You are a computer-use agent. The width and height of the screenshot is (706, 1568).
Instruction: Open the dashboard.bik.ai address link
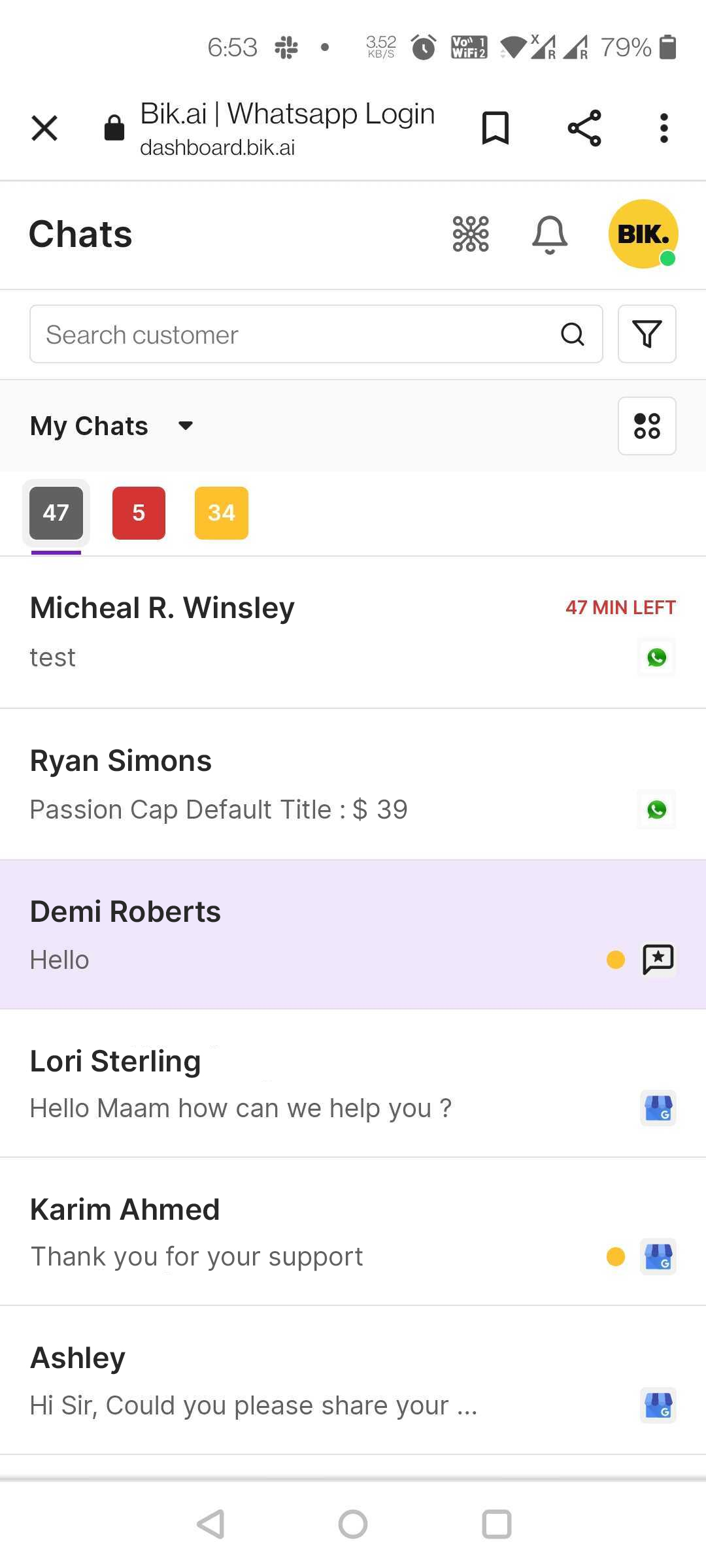[216, 148]
